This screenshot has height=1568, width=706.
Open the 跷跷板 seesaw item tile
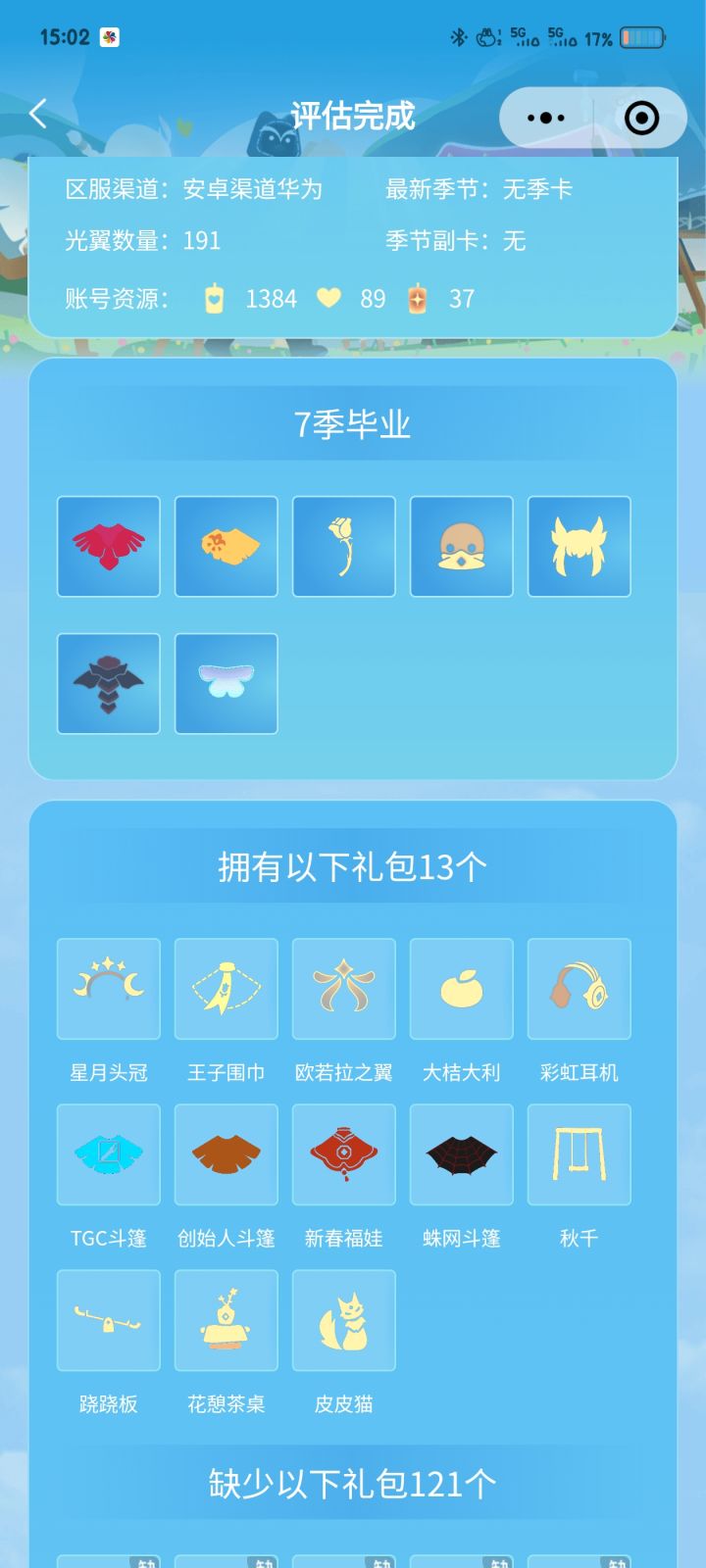pos(109,1320)
